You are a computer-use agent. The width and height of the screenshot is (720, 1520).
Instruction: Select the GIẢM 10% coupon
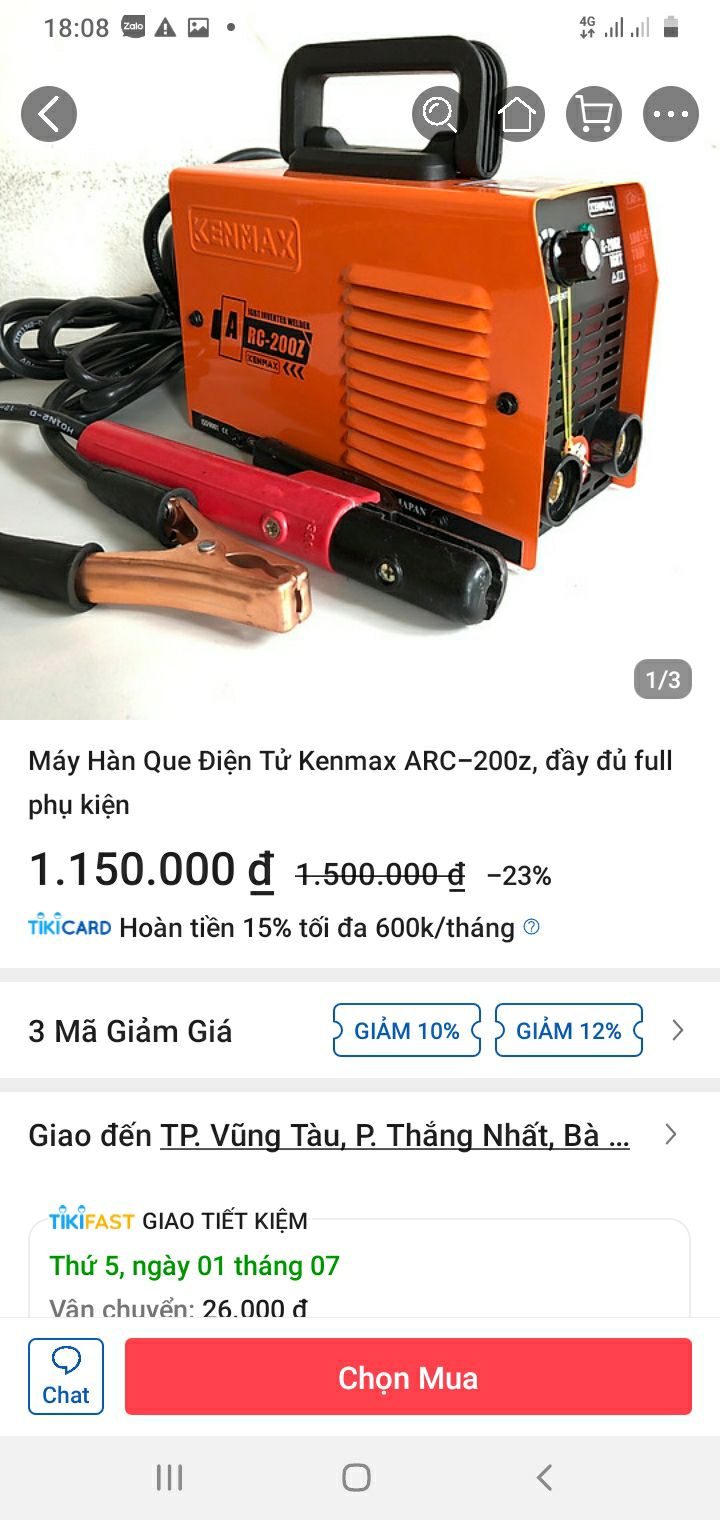click(406, 1030)
